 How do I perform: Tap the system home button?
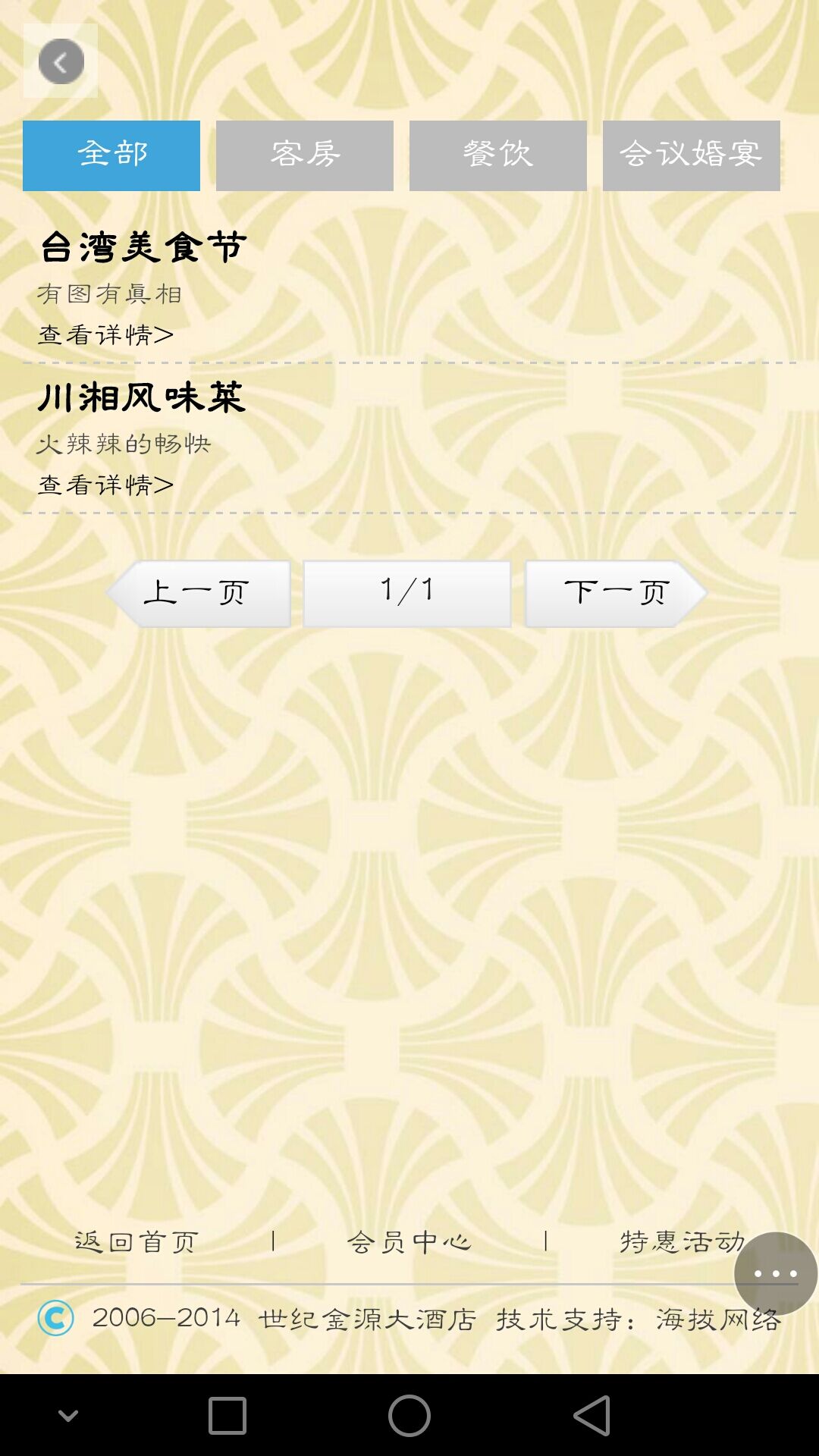(x=409, y=1416)
